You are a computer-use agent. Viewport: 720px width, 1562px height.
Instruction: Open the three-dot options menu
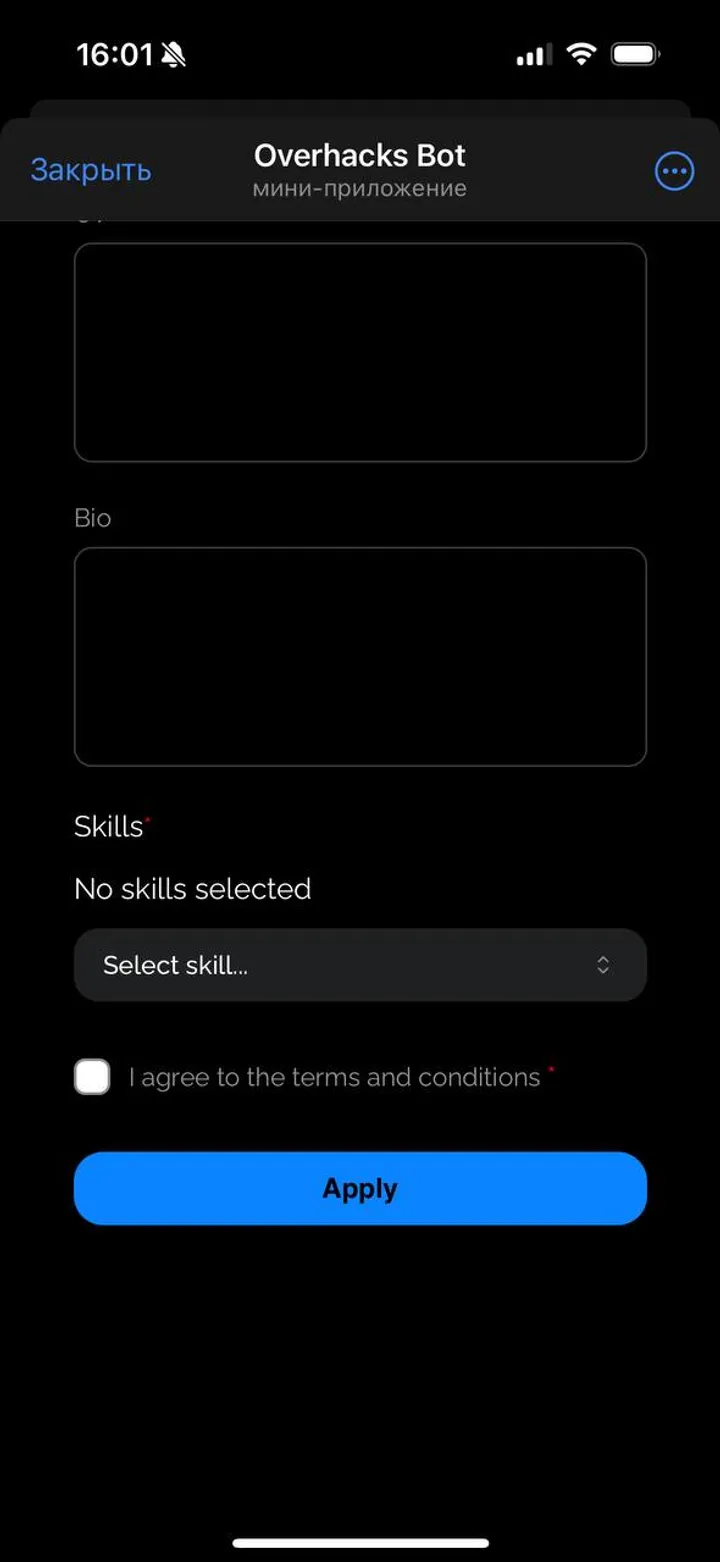tap(674, 171)
